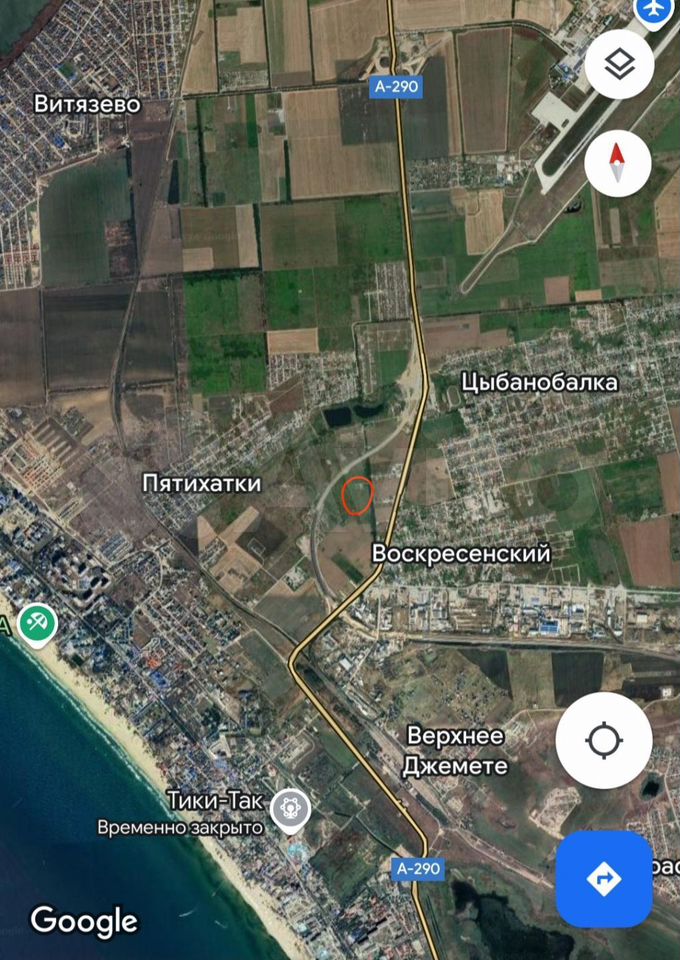Open the blue directions button

603,879
